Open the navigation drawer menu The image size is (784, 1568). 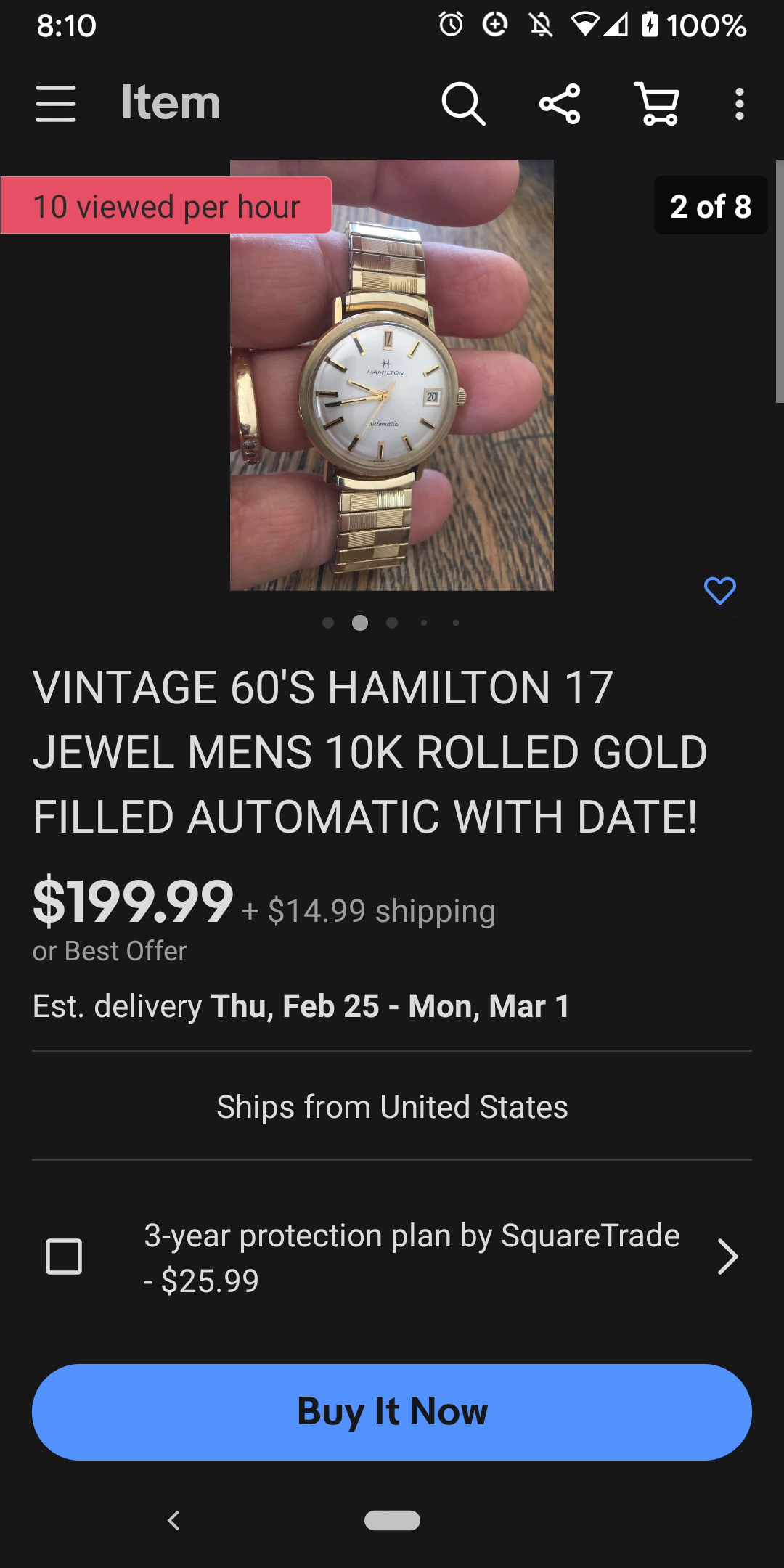[56, 104]
